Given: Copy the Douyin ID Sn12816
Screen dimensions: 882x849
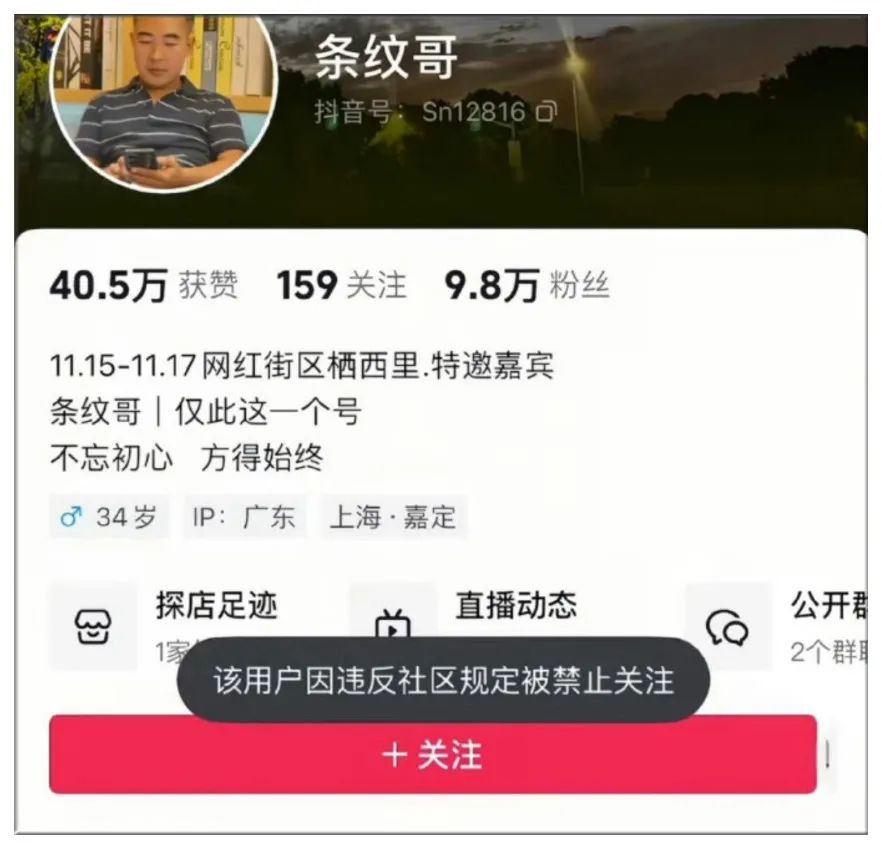Looking at the screenshot, I should pyautogui.click(x=545, y=112).
